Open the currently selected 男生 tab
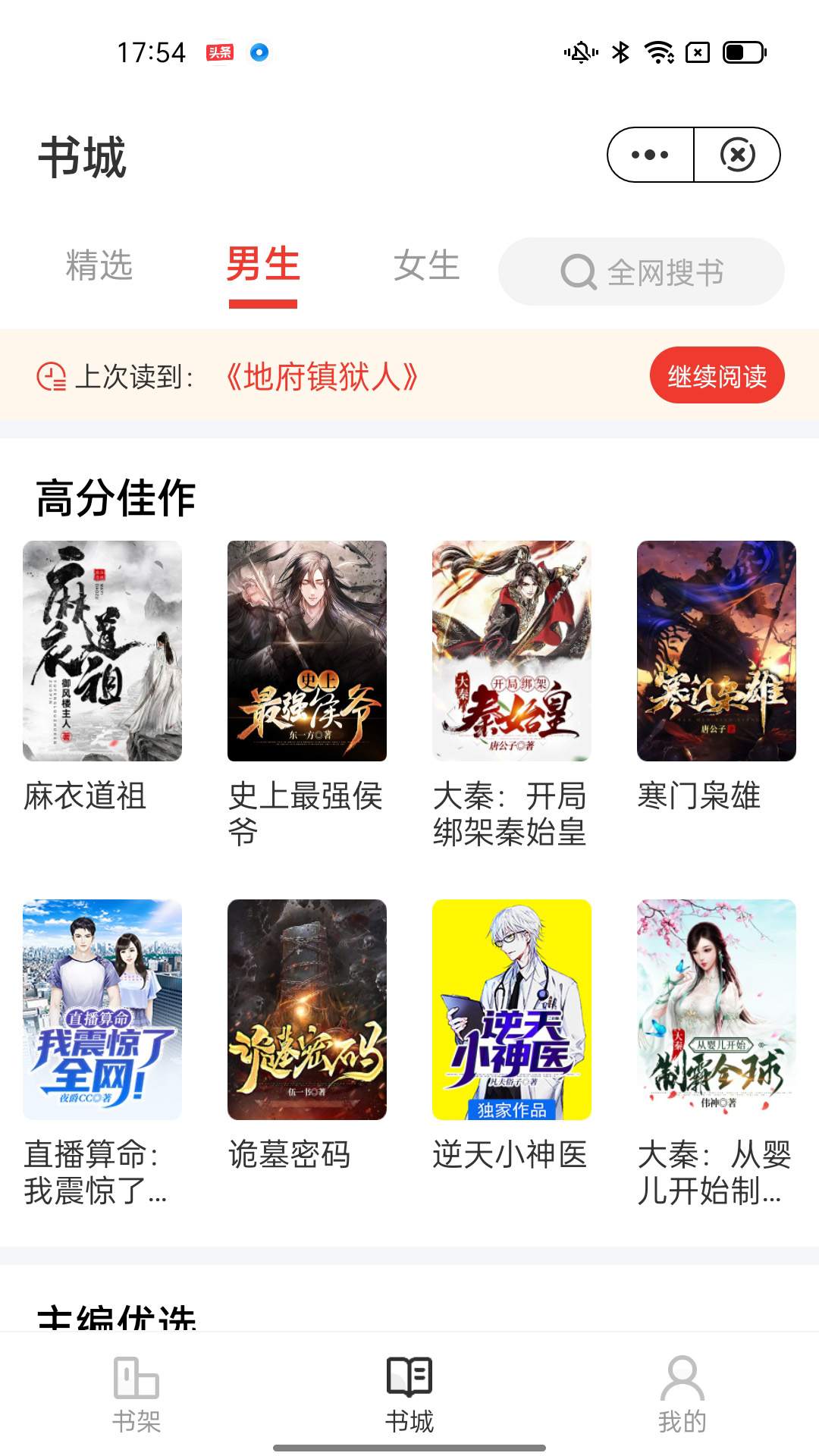 point(262,268)
